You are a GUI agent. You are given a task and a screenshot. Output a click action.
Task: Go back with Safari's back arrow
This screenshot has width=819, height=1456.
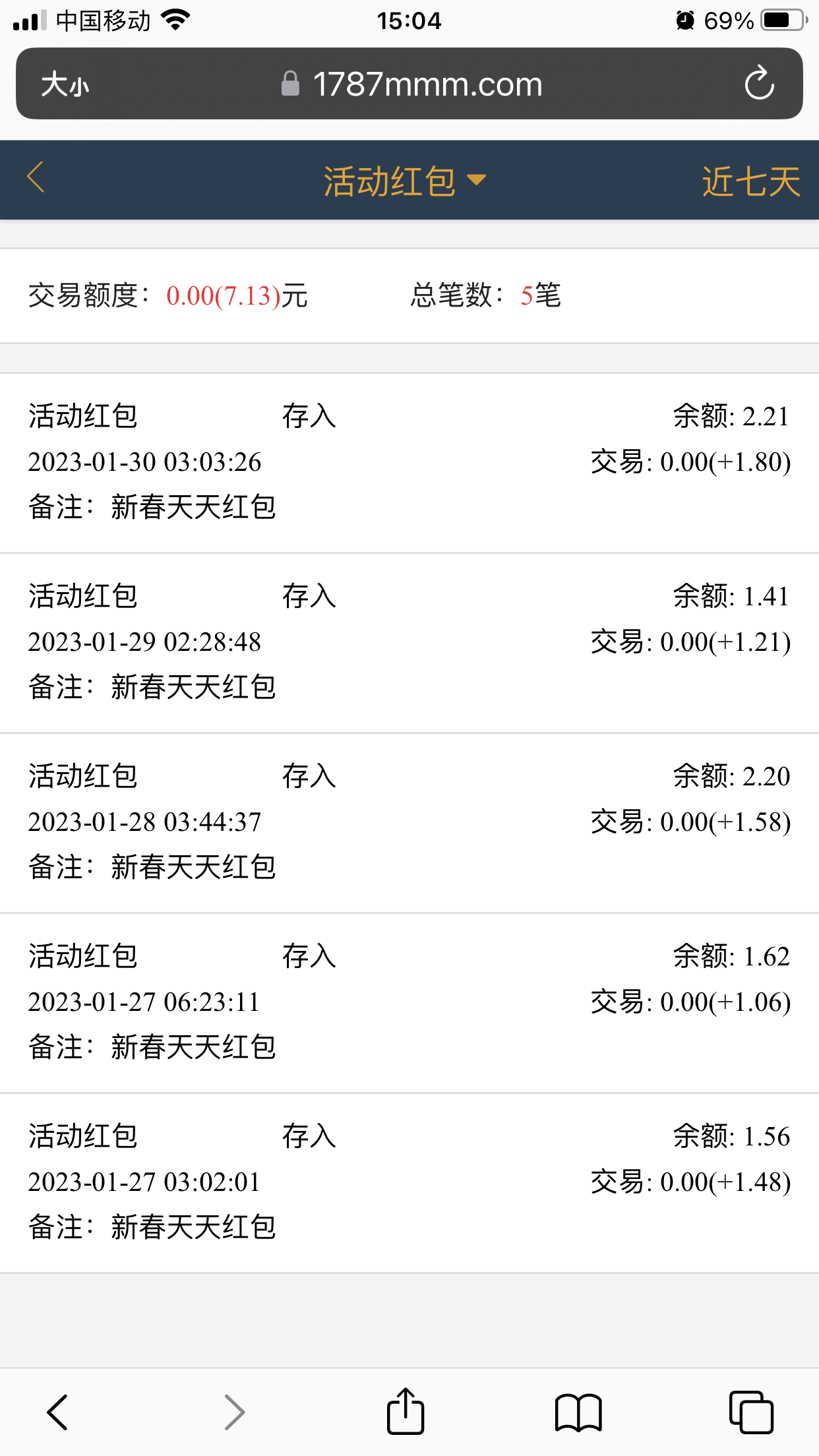(58, 1412)
